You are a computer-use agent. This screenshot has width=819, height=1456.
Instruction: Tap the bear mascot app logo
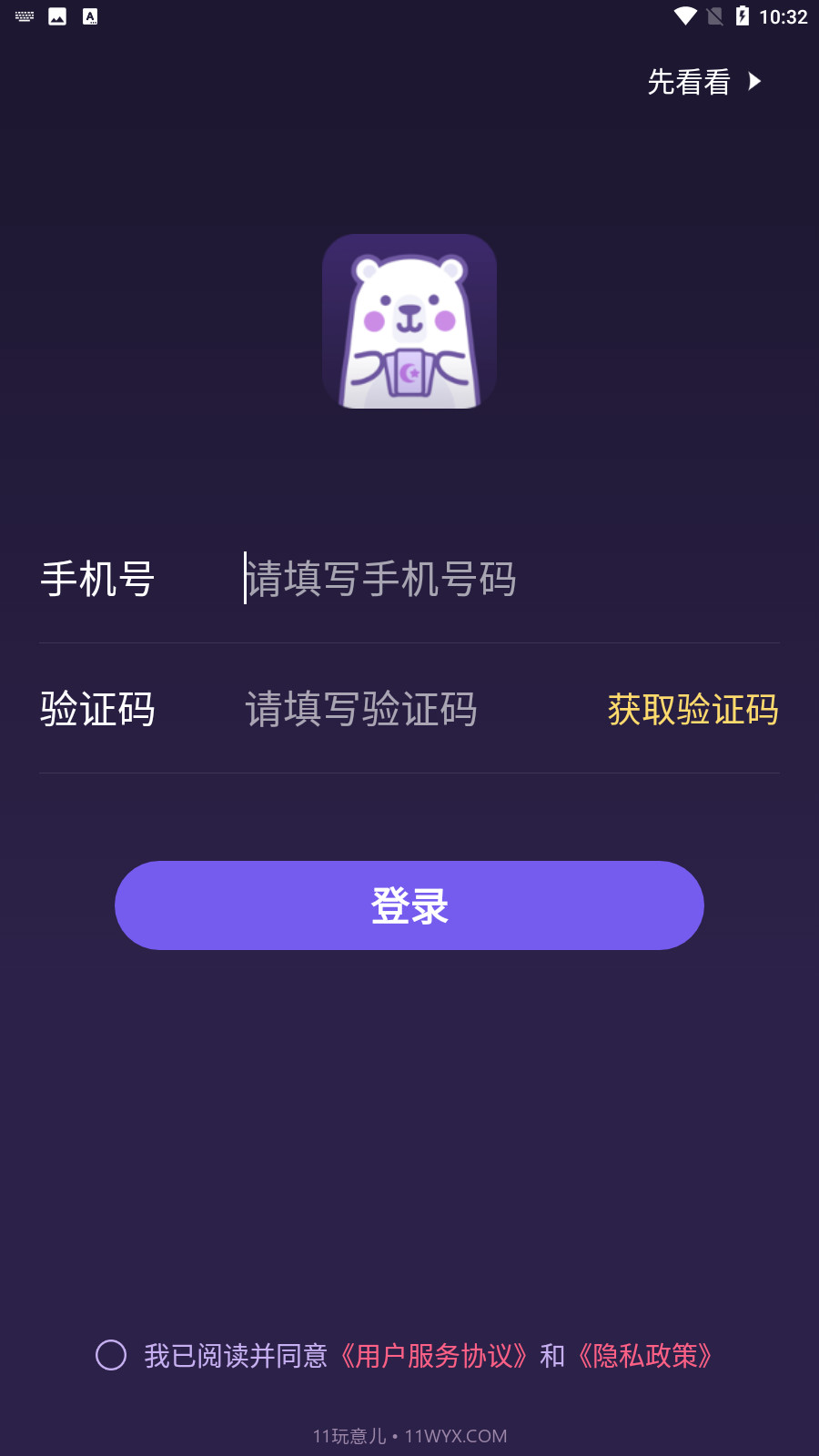tap(409, 321)
